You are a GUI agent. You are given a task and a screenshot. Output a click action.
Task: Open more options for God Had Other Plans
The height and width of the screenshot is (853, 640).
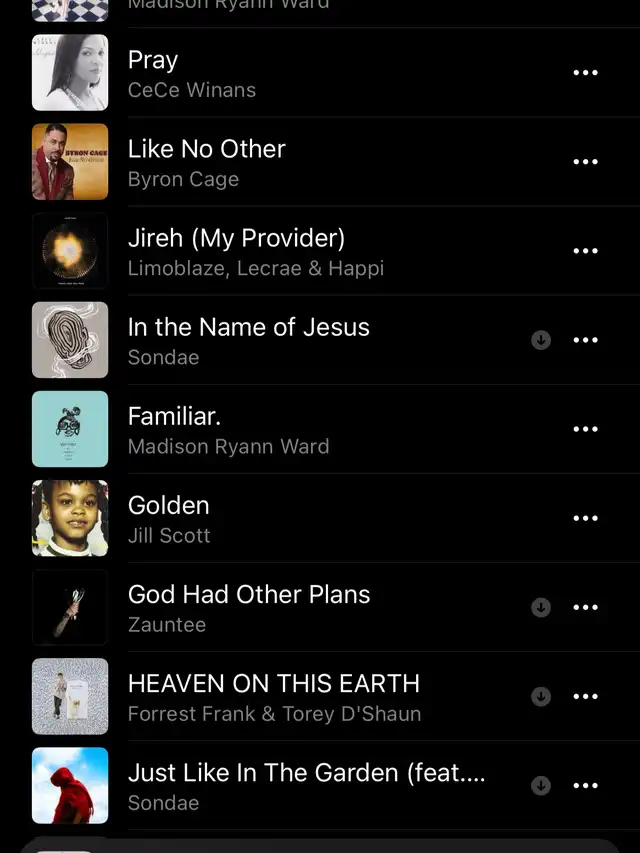[x=585, y=607]
